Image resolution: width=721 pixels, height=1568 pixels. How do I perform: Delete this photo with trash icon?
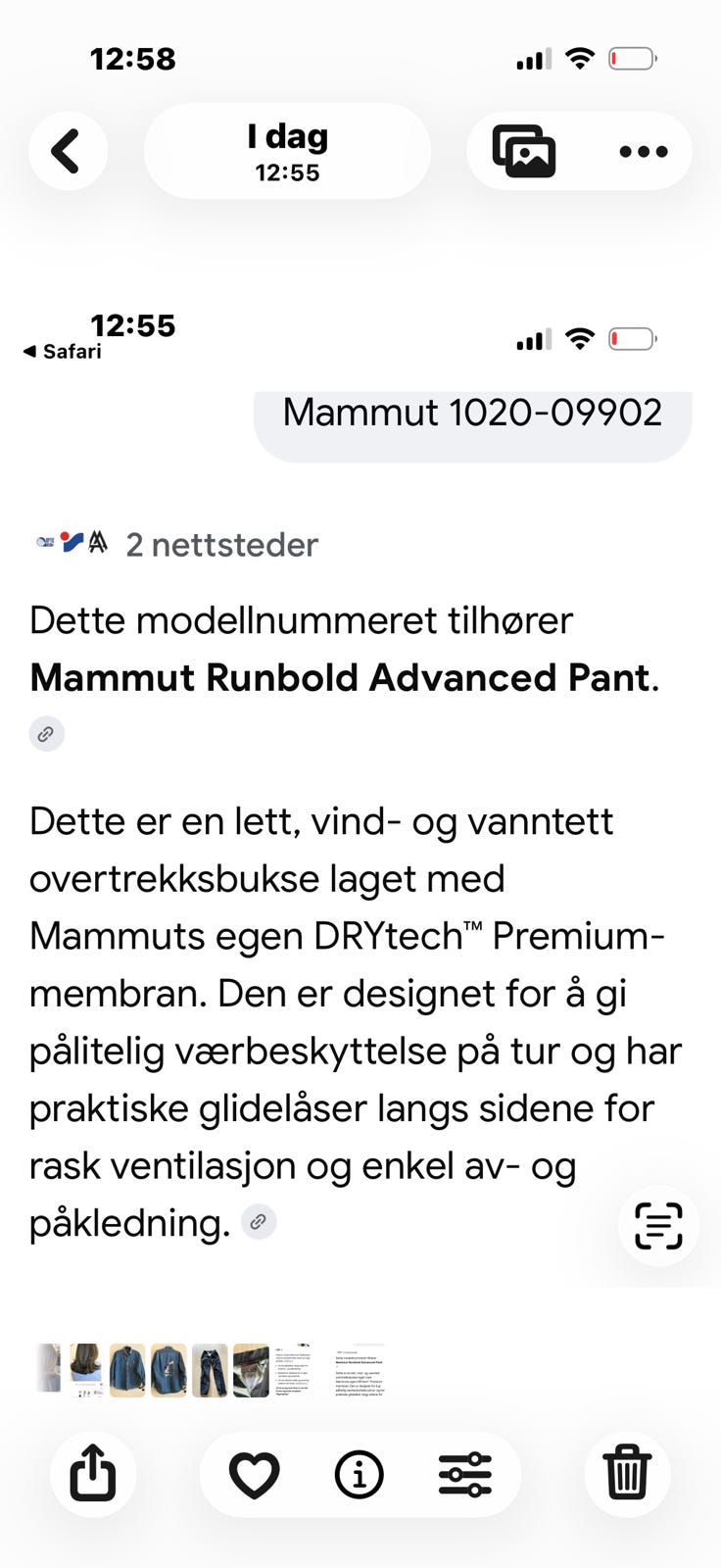click(627, 1474)
